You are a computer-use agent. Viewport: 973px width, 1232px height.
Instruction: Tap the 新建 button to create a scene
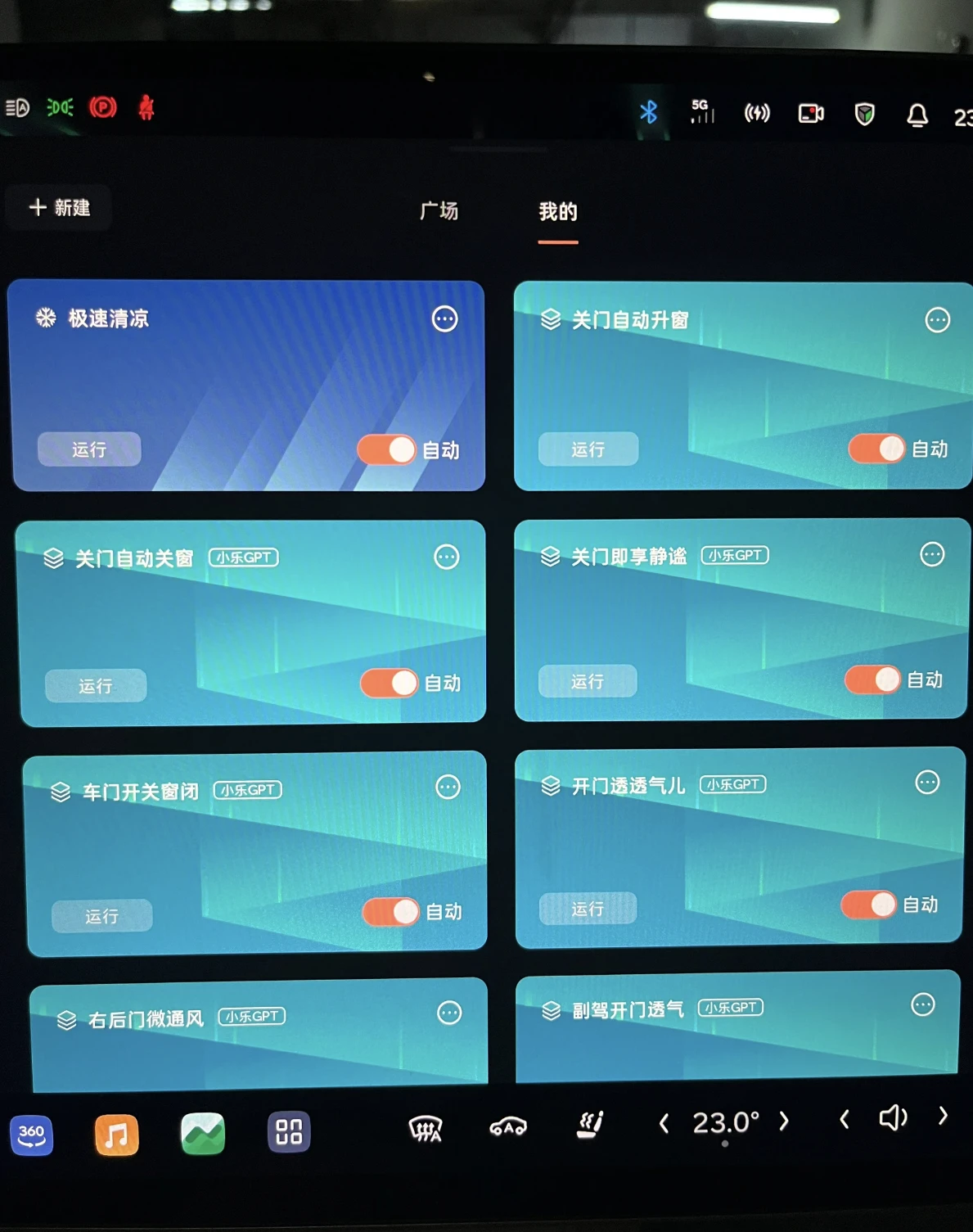(60, 208)
